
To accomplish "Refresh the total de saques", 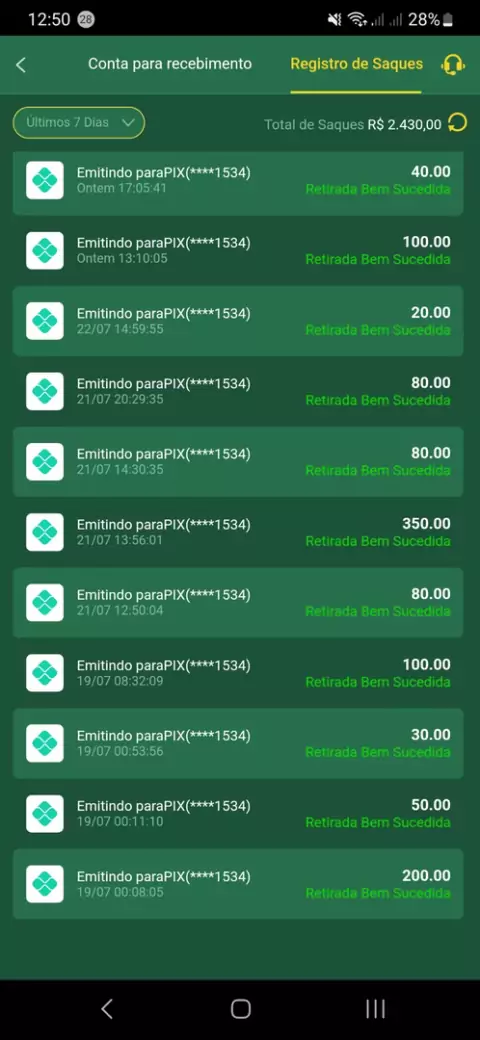I will 457,123.
